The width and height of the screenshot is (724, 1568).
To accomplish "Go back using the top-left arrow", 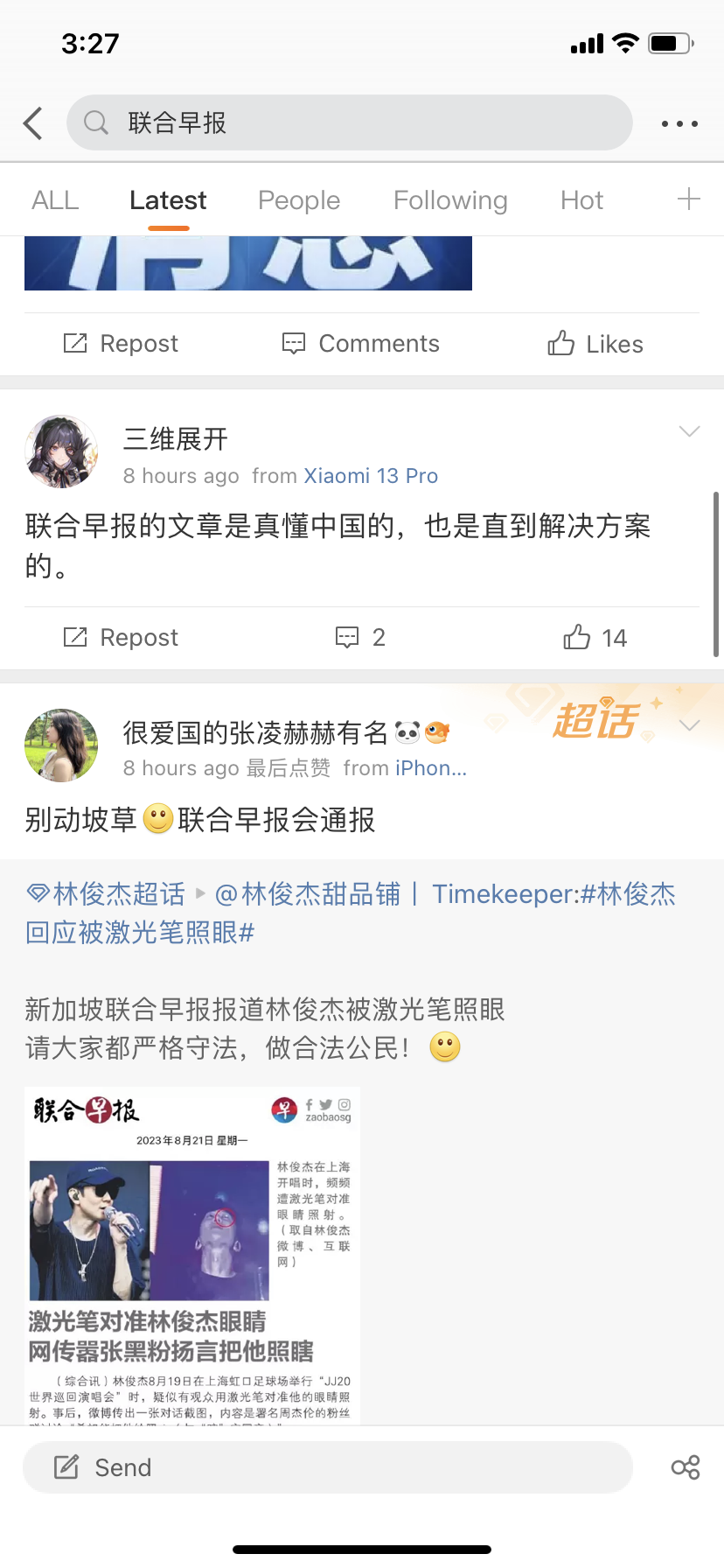I will [33, 123].
